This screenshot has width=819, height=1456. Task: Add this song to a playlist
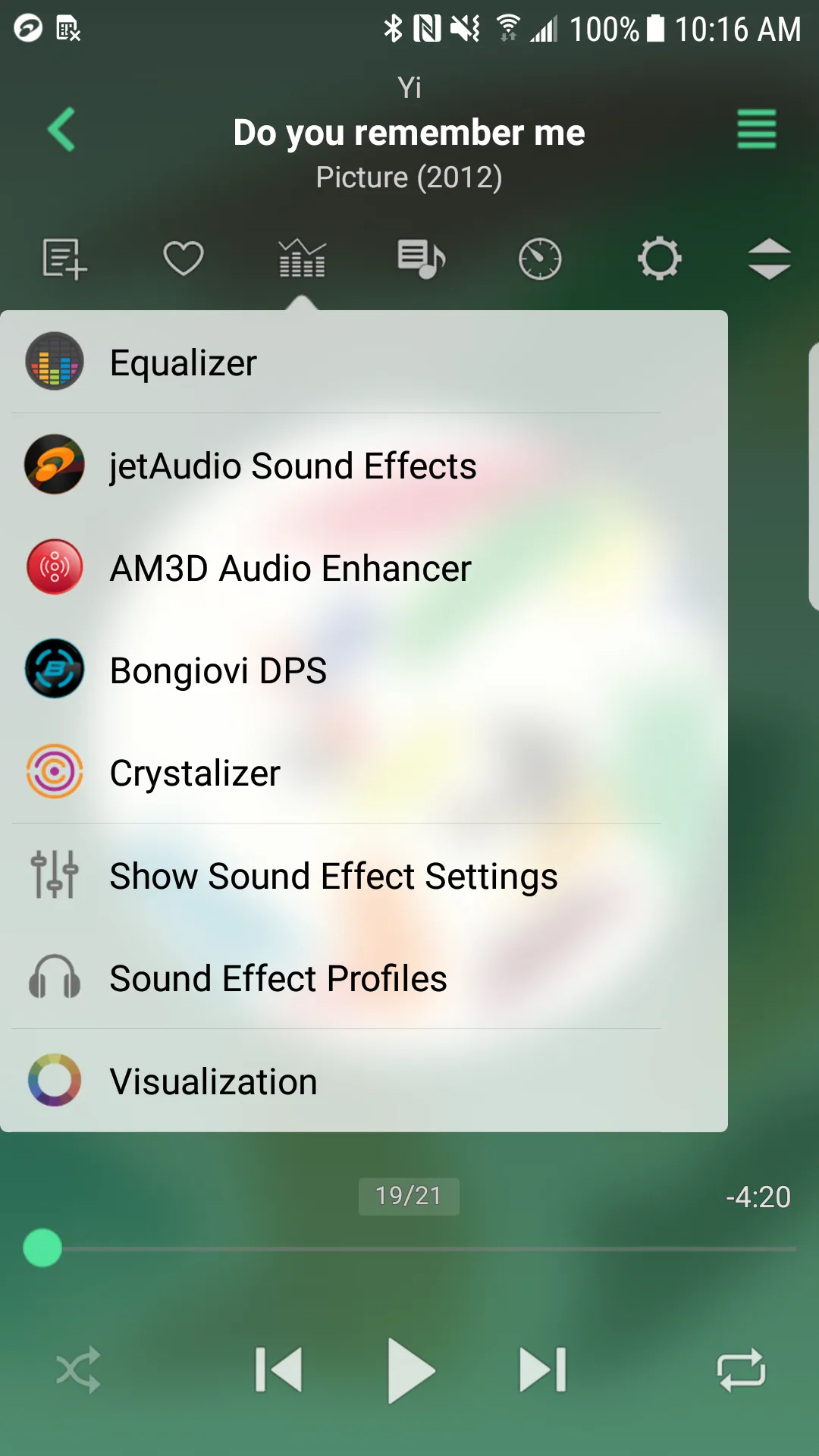pyautogui.click(x=64, y=259)
